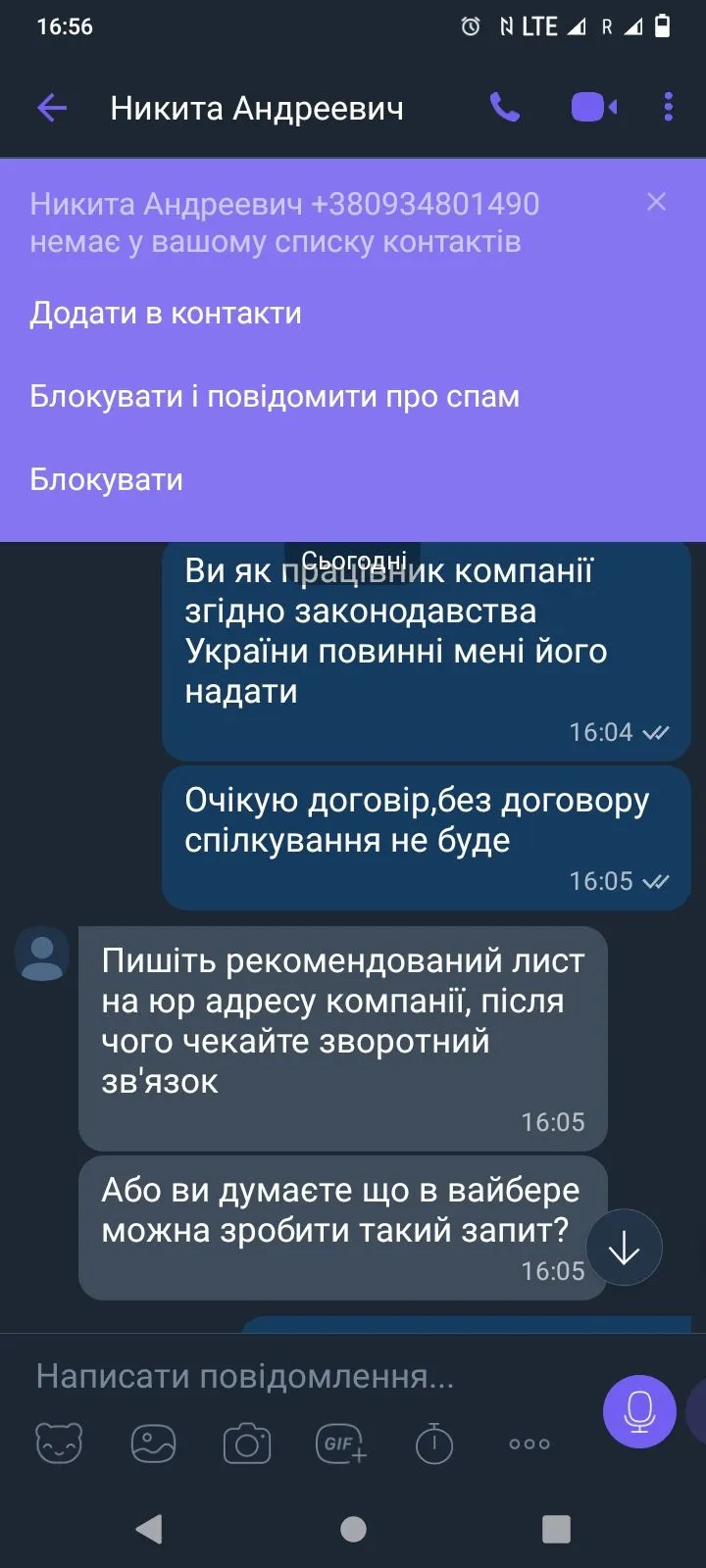
Task: Open the gallery picker
Action: [x=153, y=1444]
